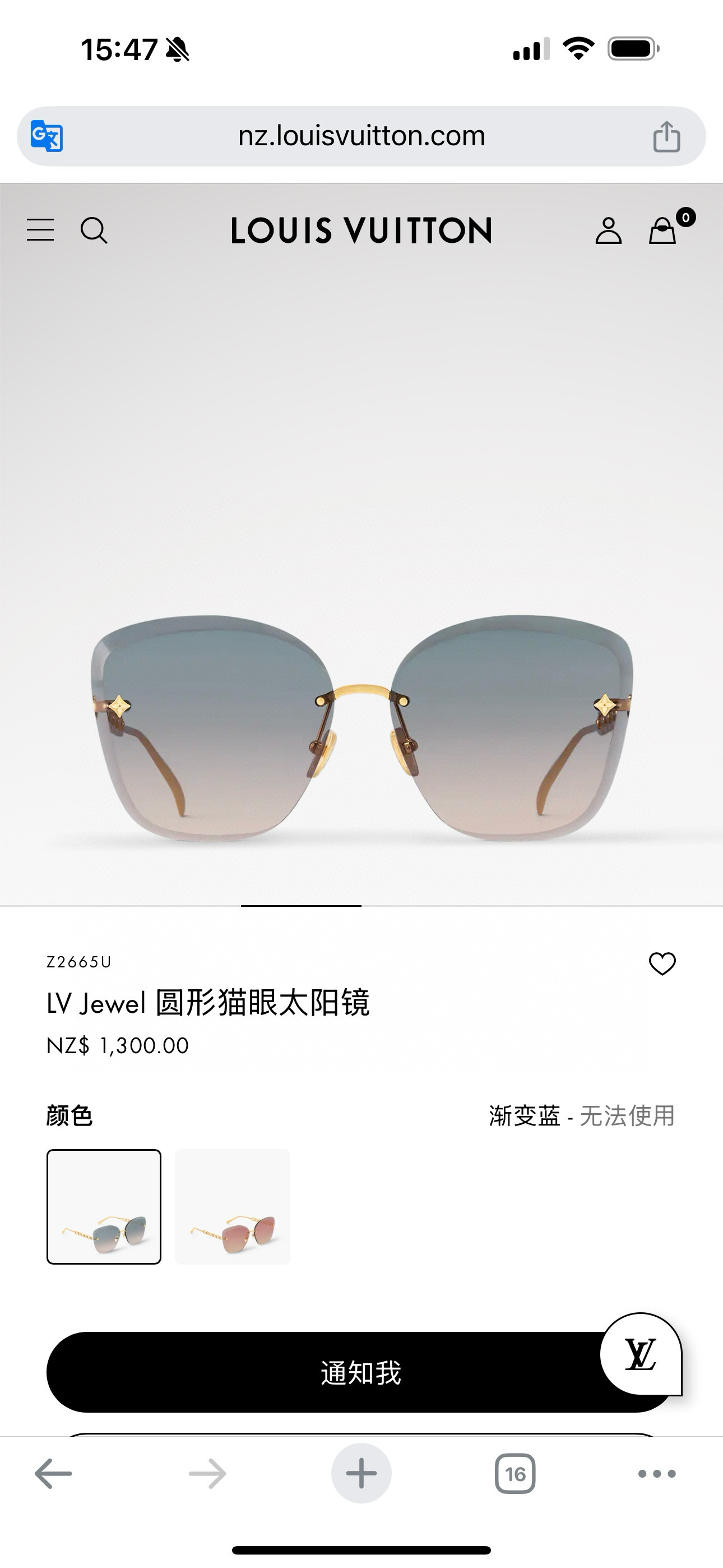Tap the Louis Vuitton logo to go home
The height and width of the screenshot is (1568, 723).
click(361, 231)
